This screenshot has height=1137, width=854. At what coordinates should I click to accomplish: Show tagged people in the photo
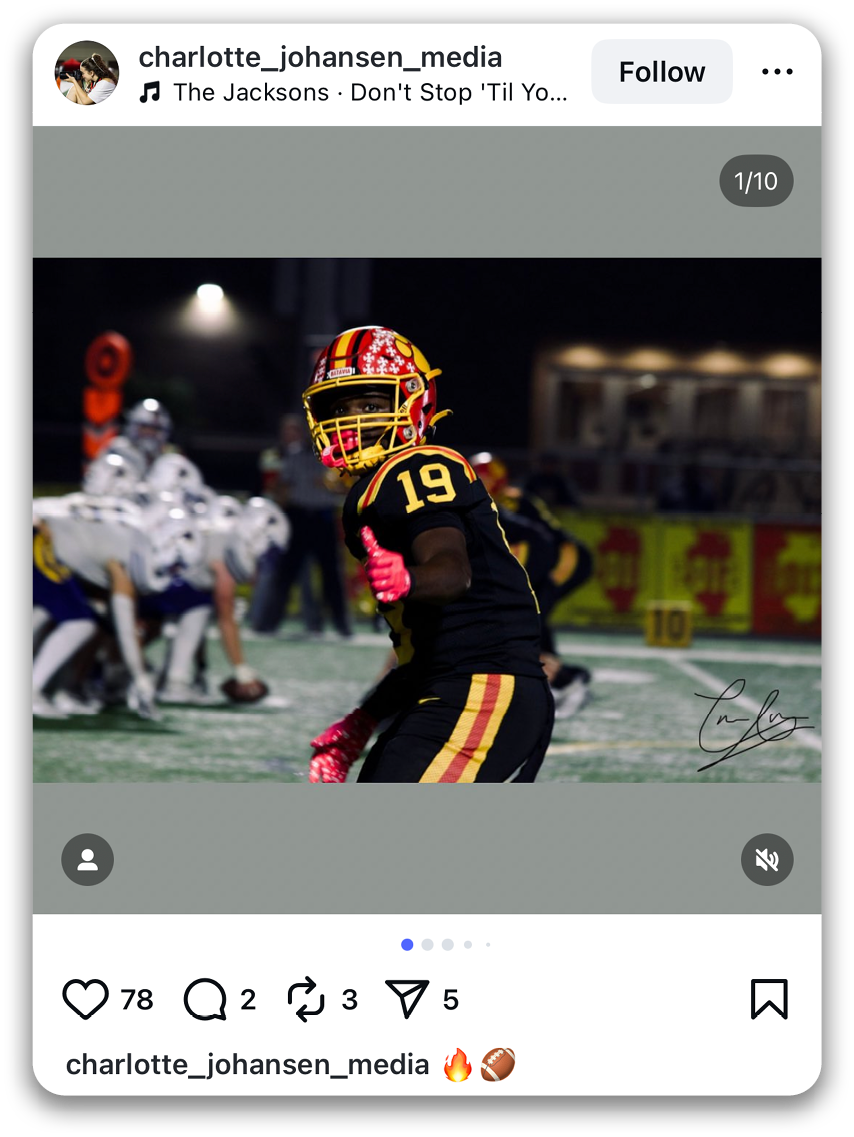(88, 859)
